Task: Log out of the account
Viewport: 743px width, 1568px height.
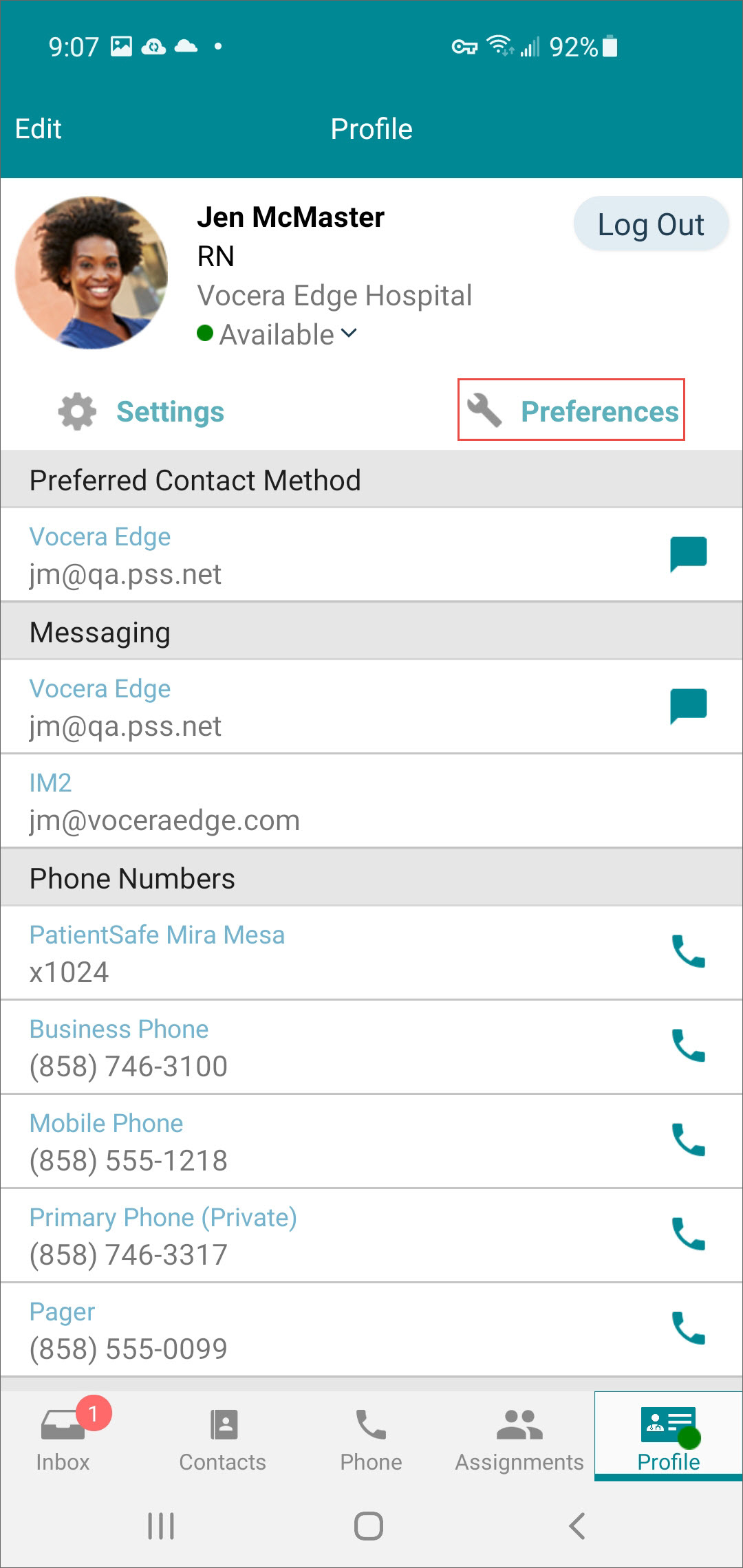Action: click(651, 224)
